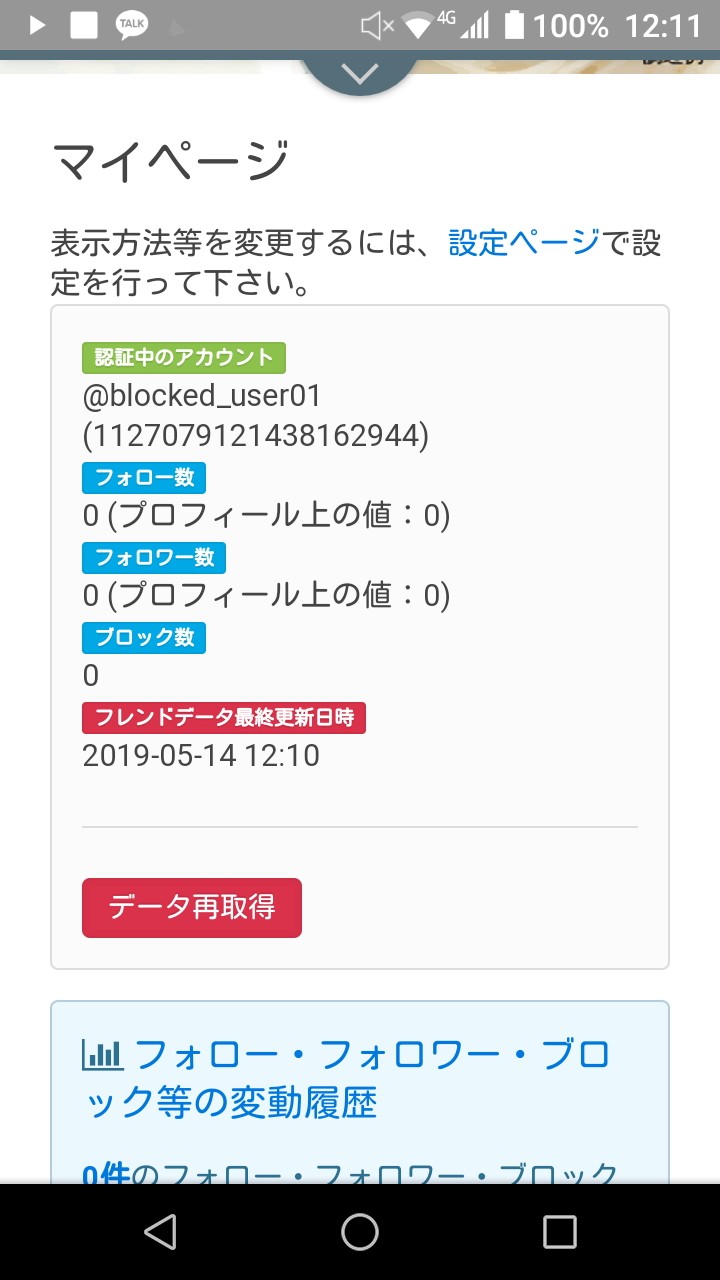This screenshot has width=720, height=1280.
Task: Tap the 4G signal strength icon
Action: 475,25
